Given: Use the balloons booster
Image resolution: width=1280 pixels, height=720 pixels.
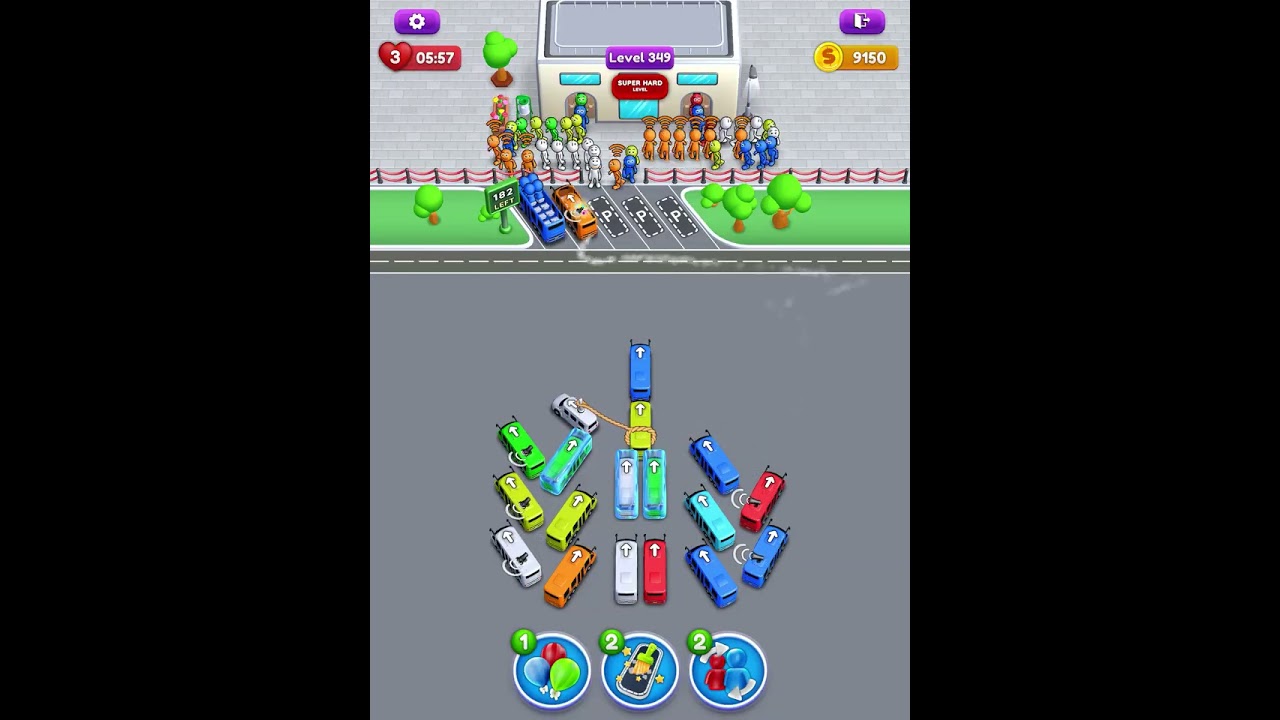Looking at the screenshot, I should [x=551, y=670].
